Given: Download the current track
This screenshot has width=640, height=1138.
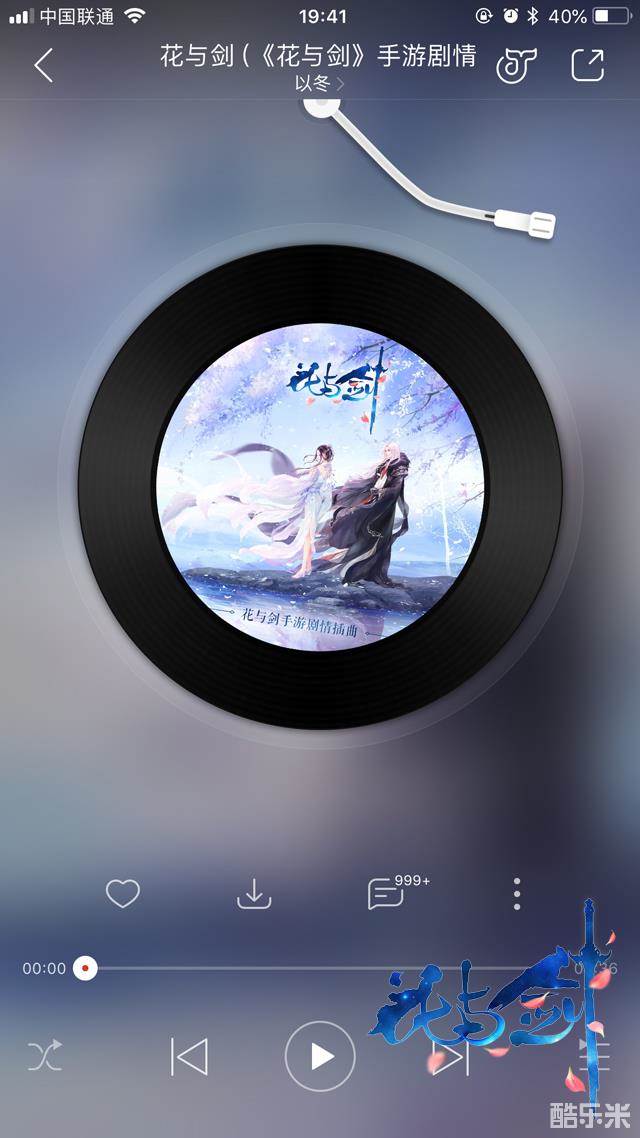Looking at the screenshot, I should click(x=254, y=893).
